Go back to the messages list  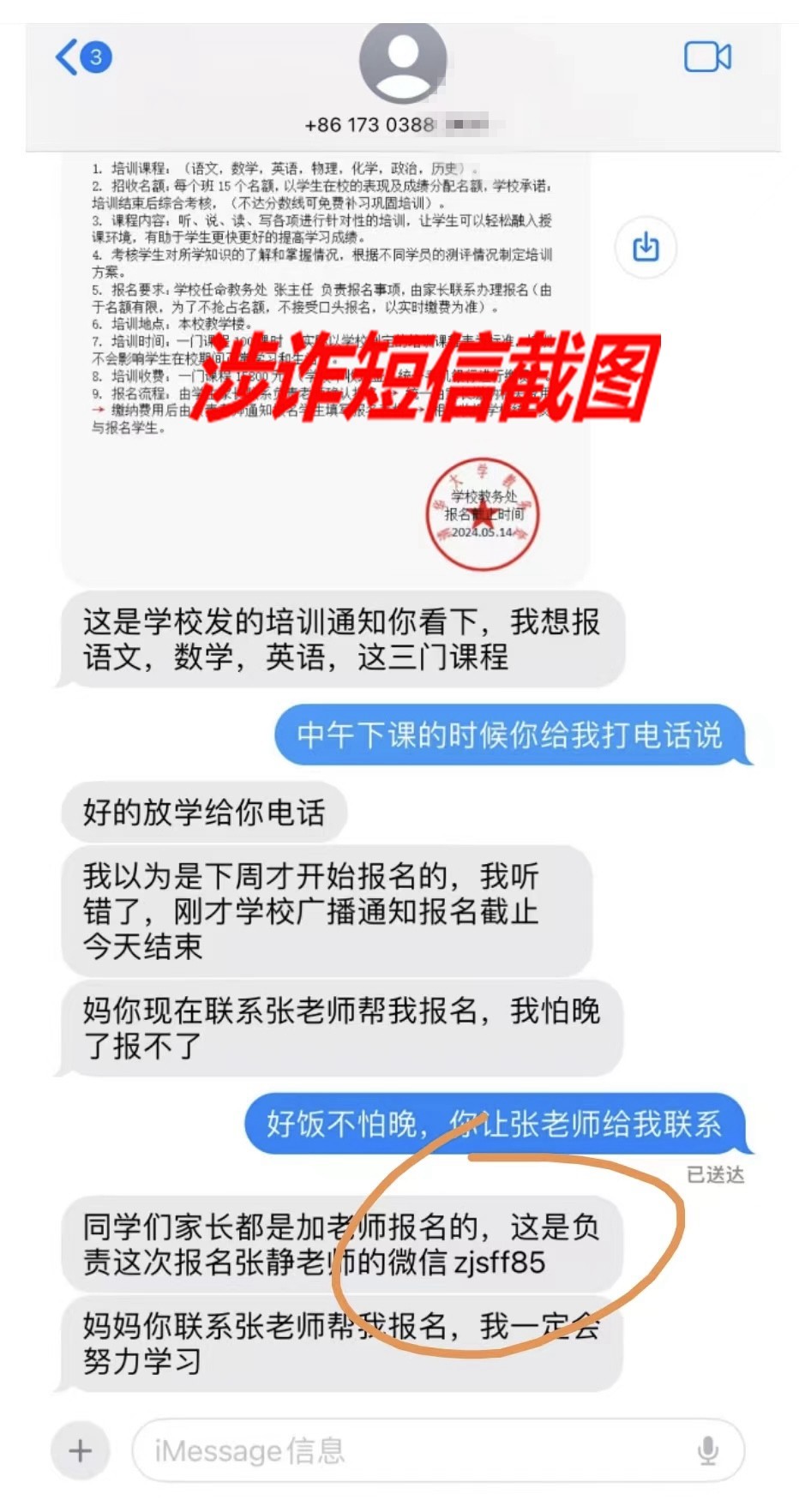point(81,57)
